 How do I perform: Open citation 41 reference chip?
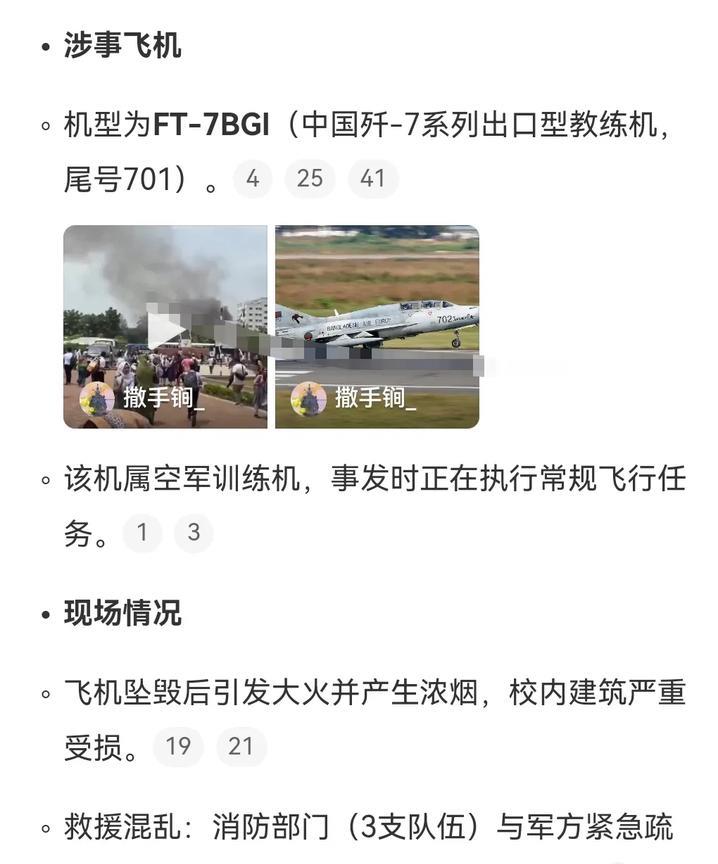373,179
